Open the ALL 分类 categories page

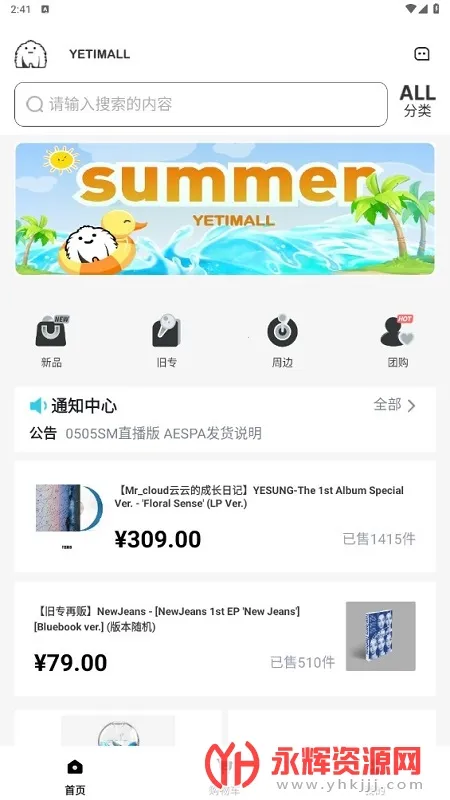point(417,101)
